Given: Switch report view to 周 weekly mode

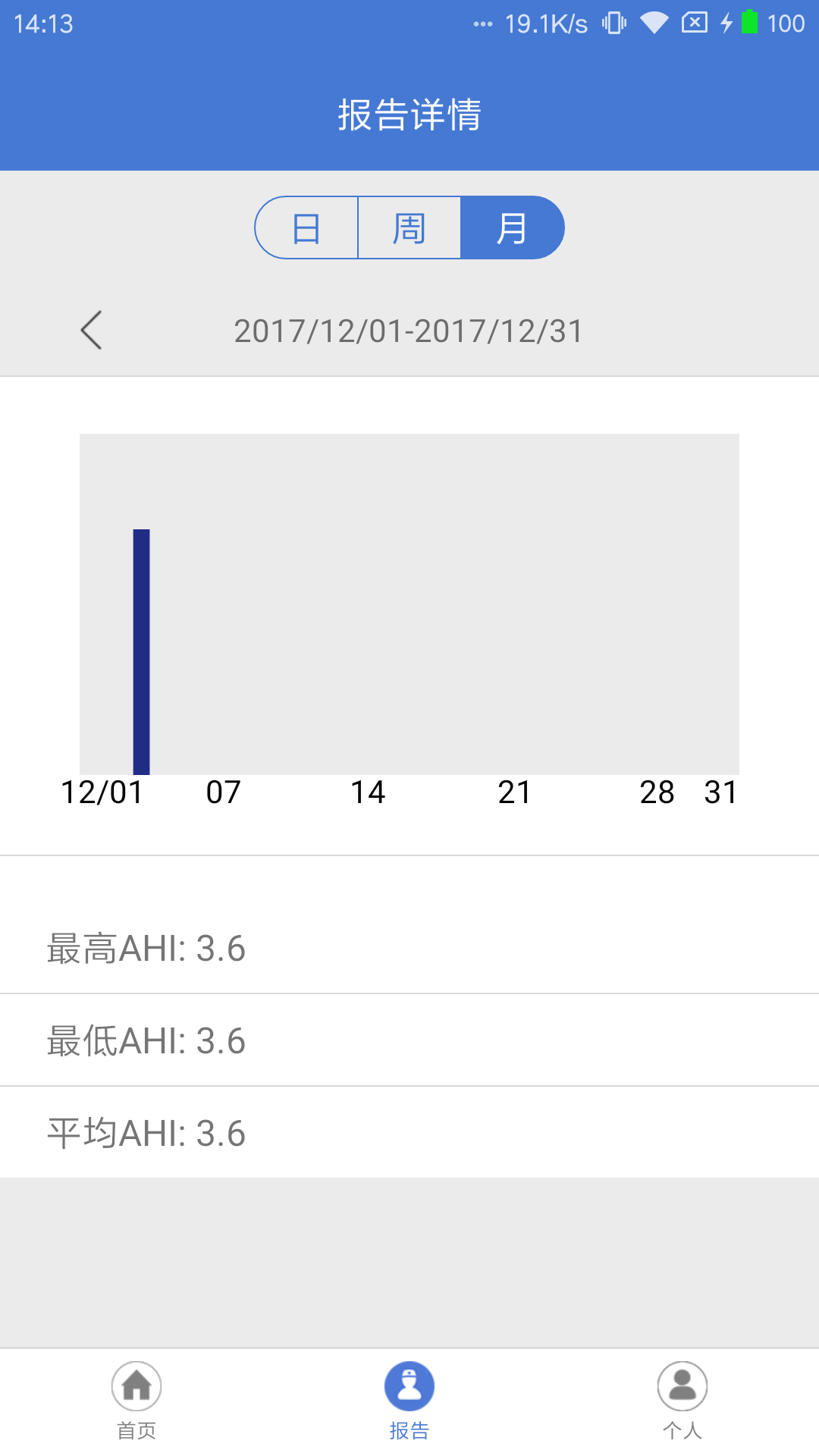Looking at the screenshot, I should pos(409,227).
